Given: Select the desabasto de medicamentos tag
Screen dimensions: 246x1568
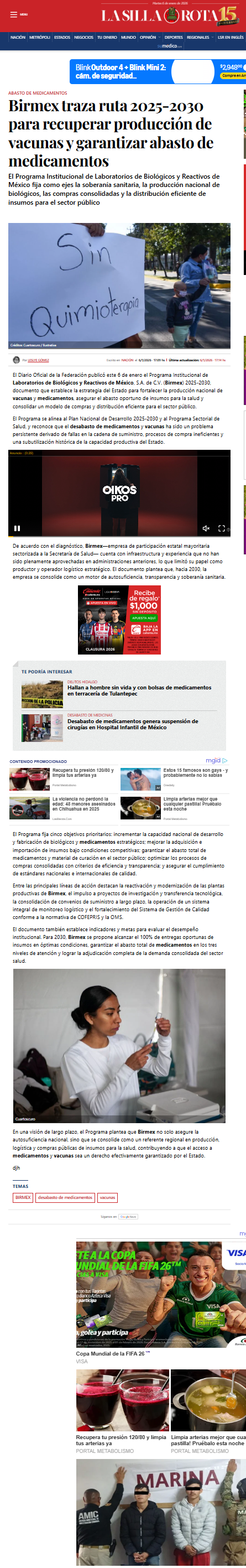Looking at the screenshot, I should pos(65,1197).
